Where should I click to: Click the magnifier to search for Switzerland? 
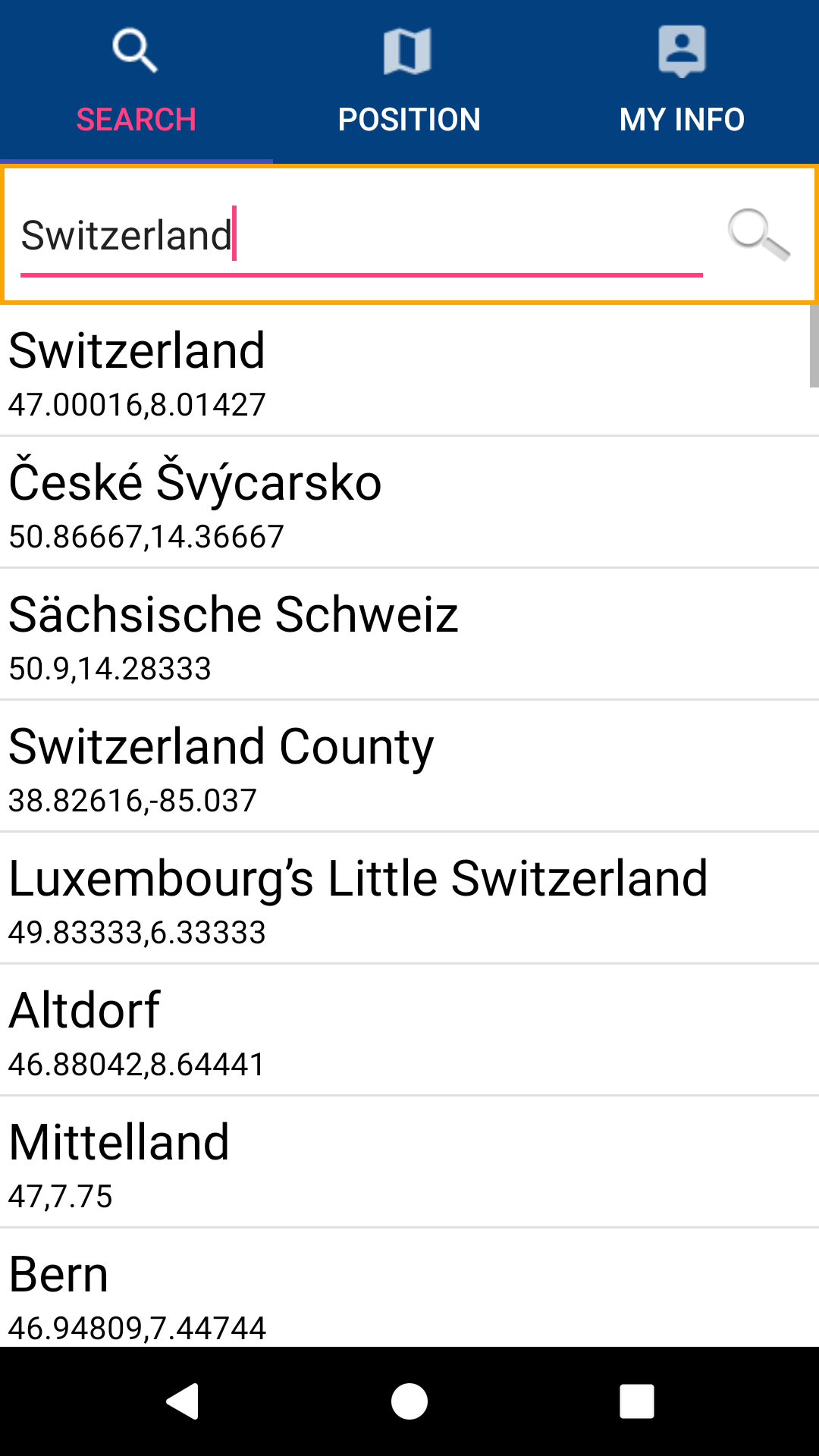756,234
